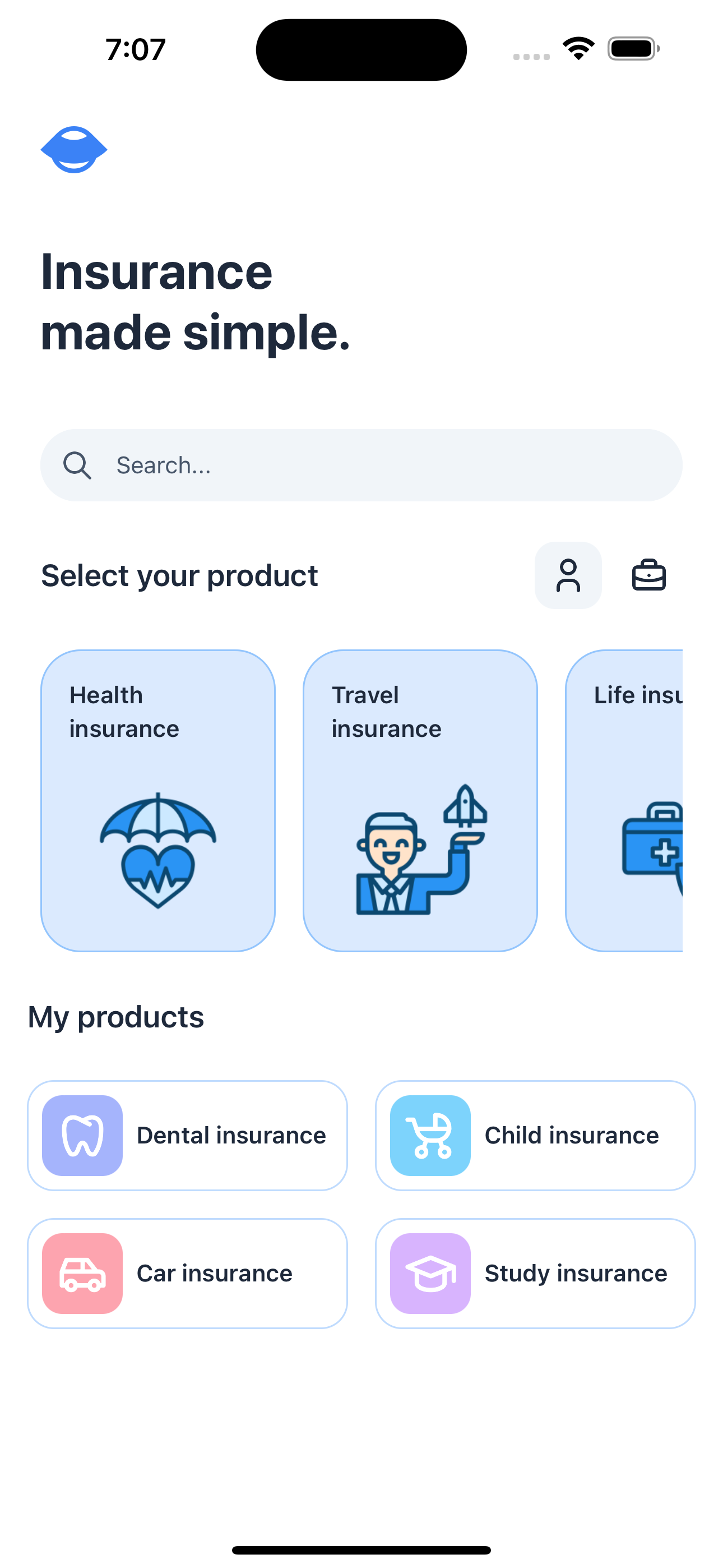
Task: Choose the Travel insurance card
Action: tap(420, 800)
